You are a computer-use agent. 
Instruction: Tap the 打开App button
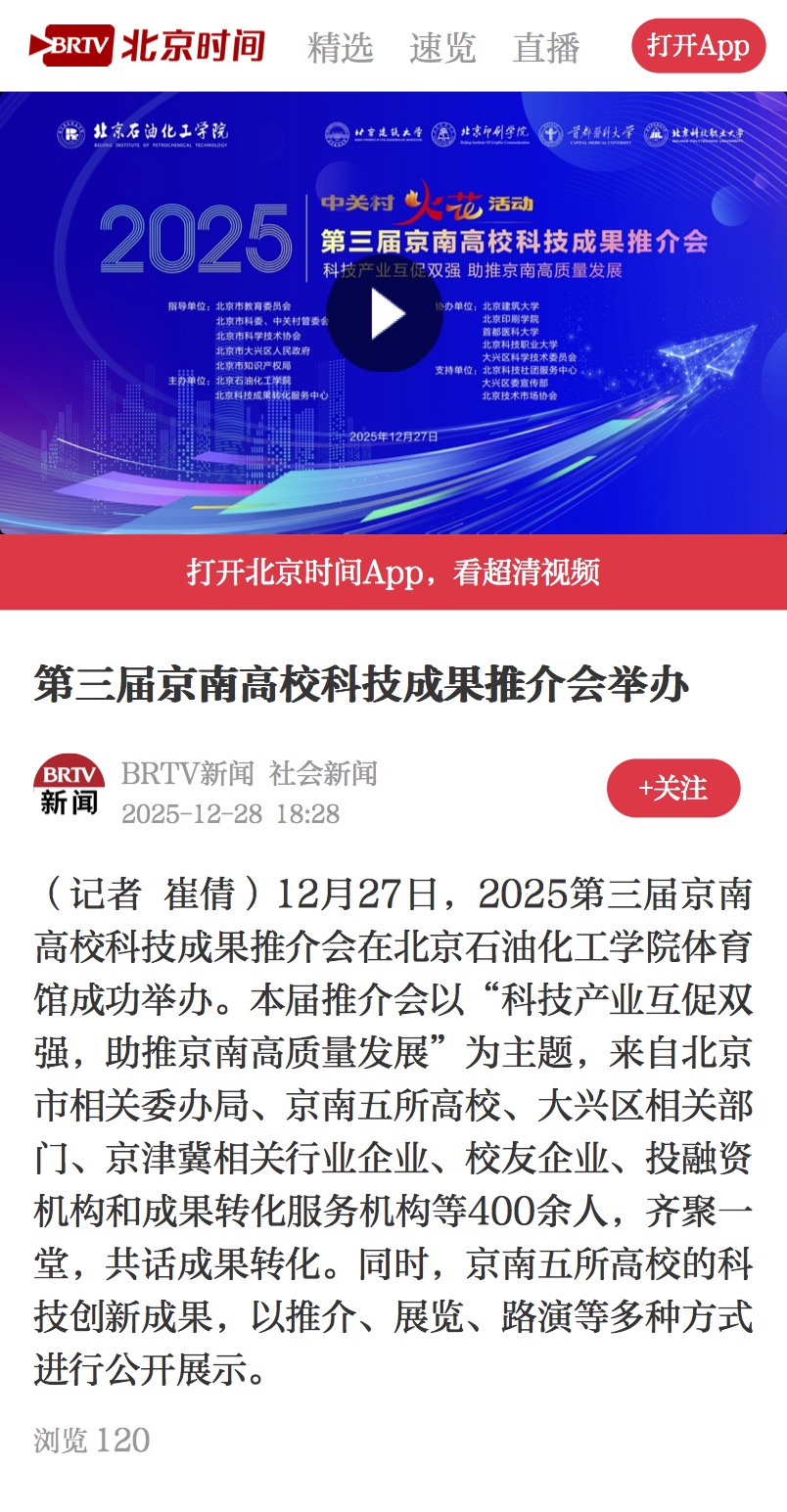pyautogui.click(x=698, y=45)
